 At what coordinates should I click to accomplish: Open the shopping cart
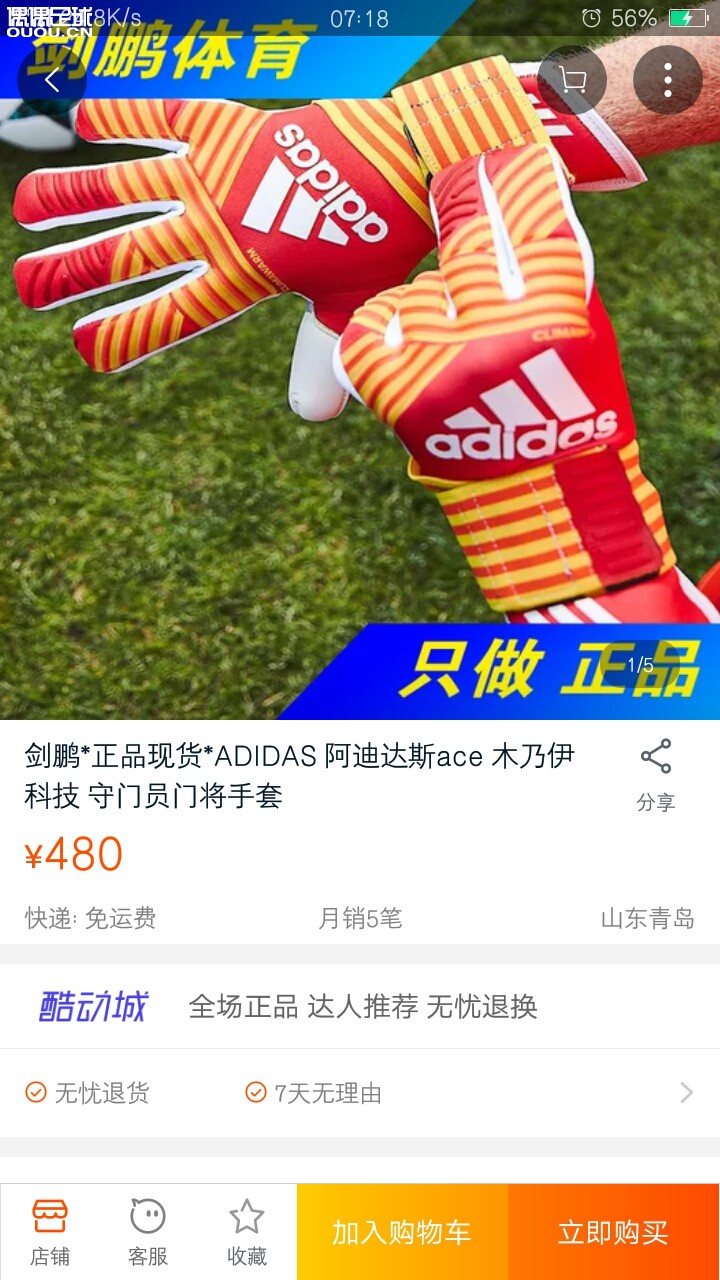[x=572, y=80]
